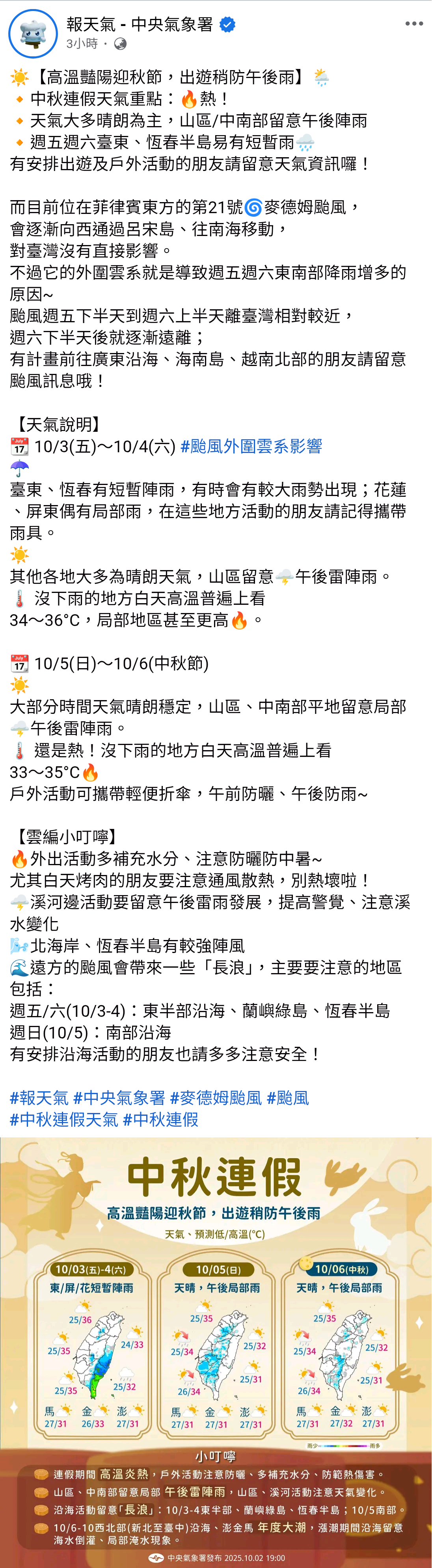Open the #中央氣象署 hashtag
The width and height of the screenshot is (432, 1568).
[x=119, y=1098]
